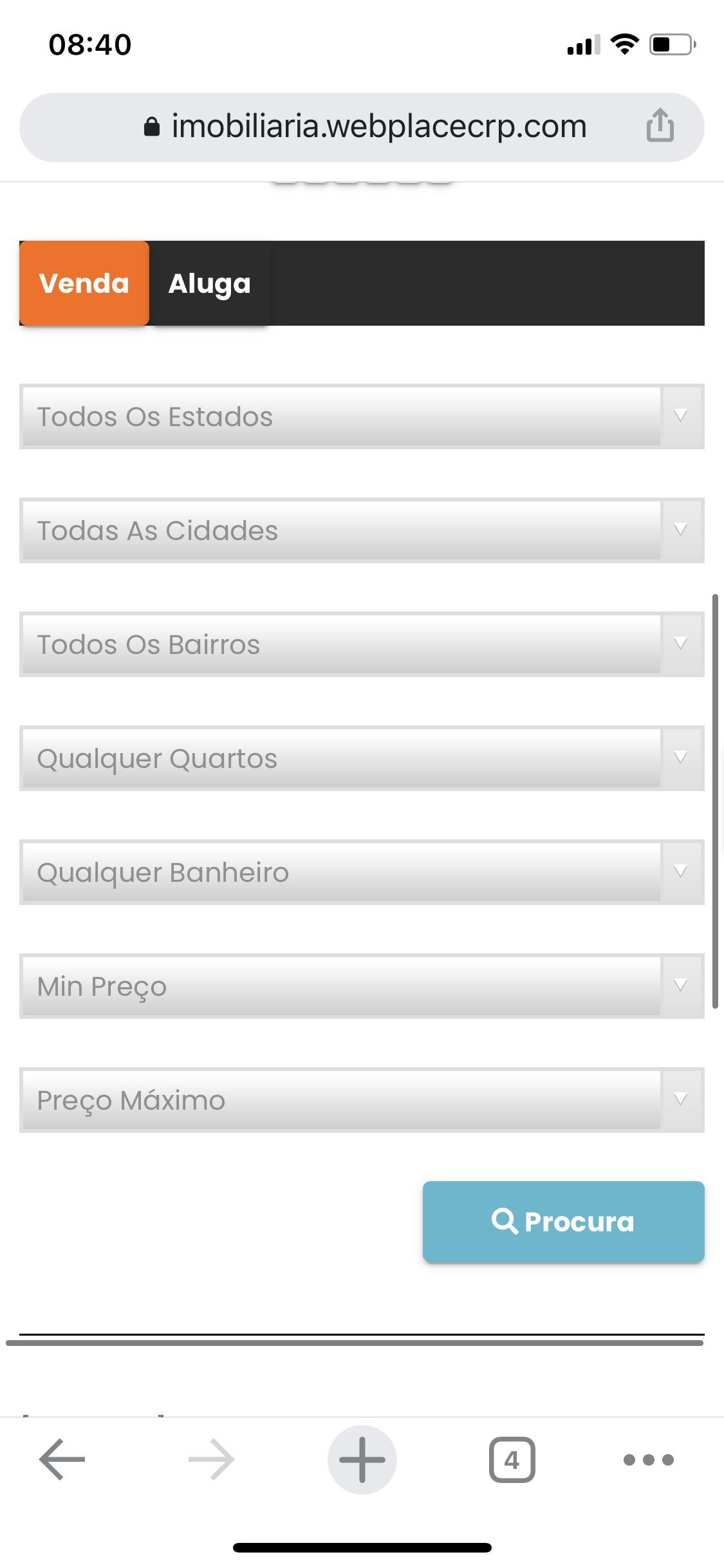
Task: Open the Min Preço dropdown
Action: (x=362, y=986)
